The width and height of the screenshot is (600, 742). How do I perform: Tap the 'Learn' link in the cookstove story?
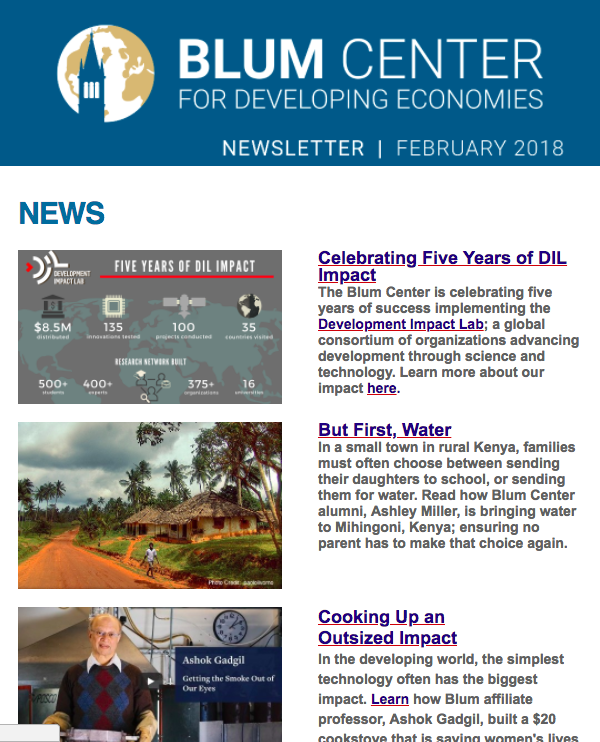(x=388, y=699)
